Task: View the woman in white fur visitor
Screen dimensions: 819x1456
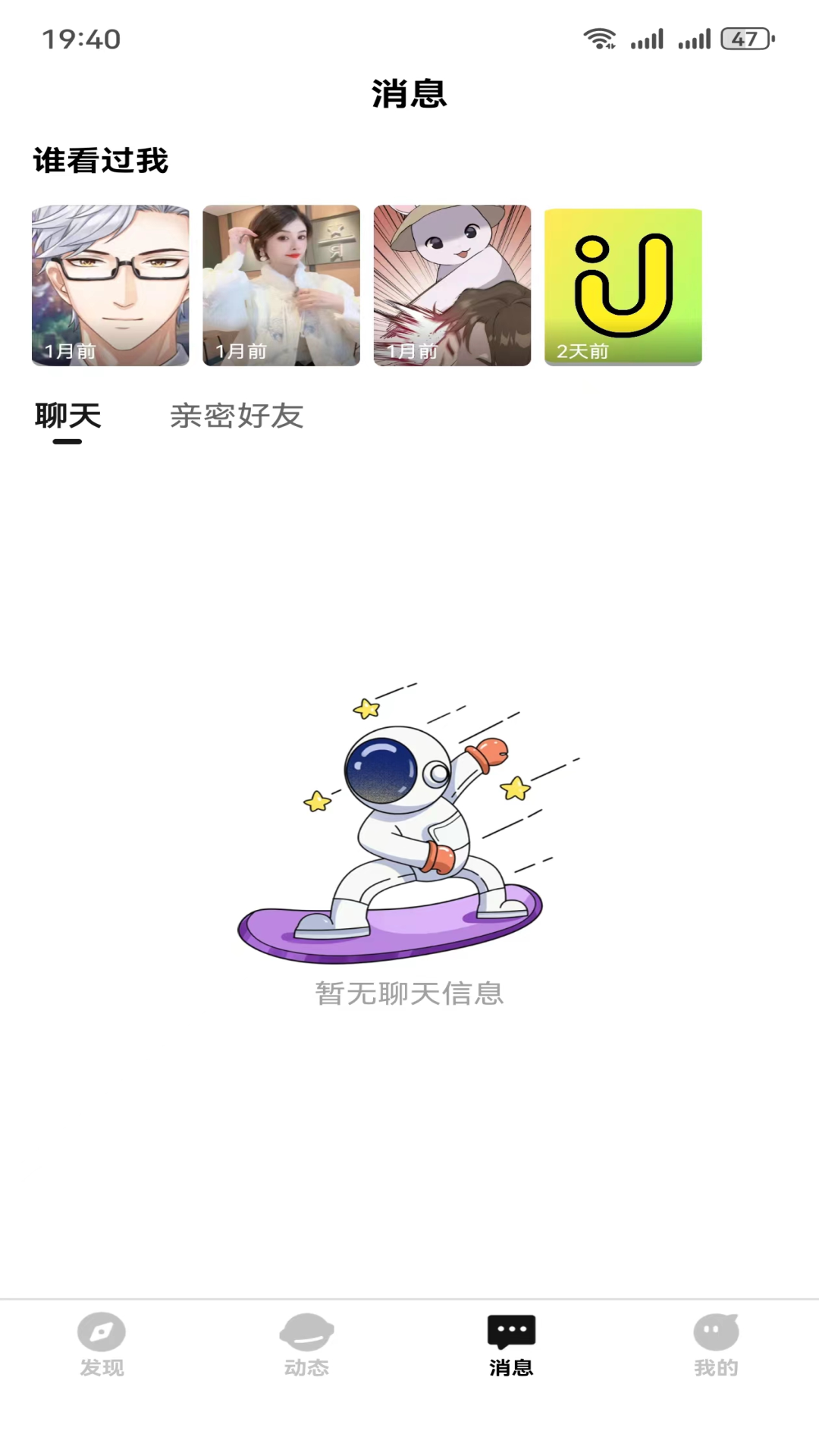Action: click(x=281, y=285)
